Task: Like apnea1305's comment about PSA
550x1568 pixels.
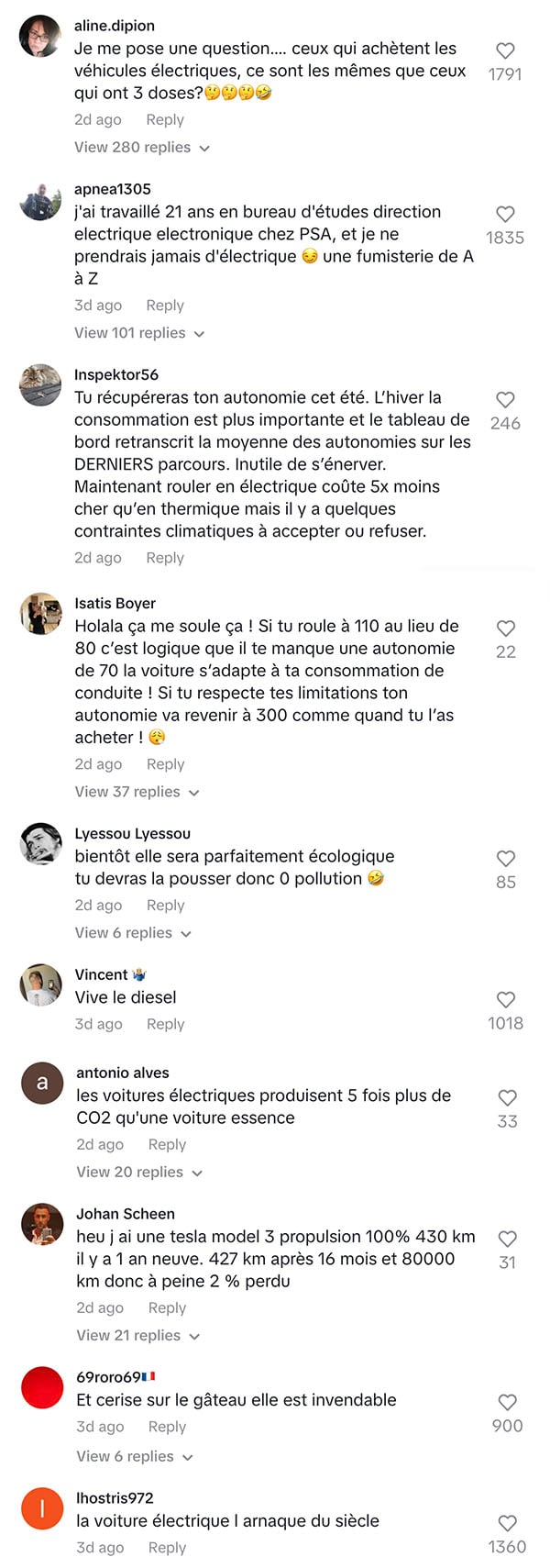Action: pyautogui.click(x=505, y=214)
